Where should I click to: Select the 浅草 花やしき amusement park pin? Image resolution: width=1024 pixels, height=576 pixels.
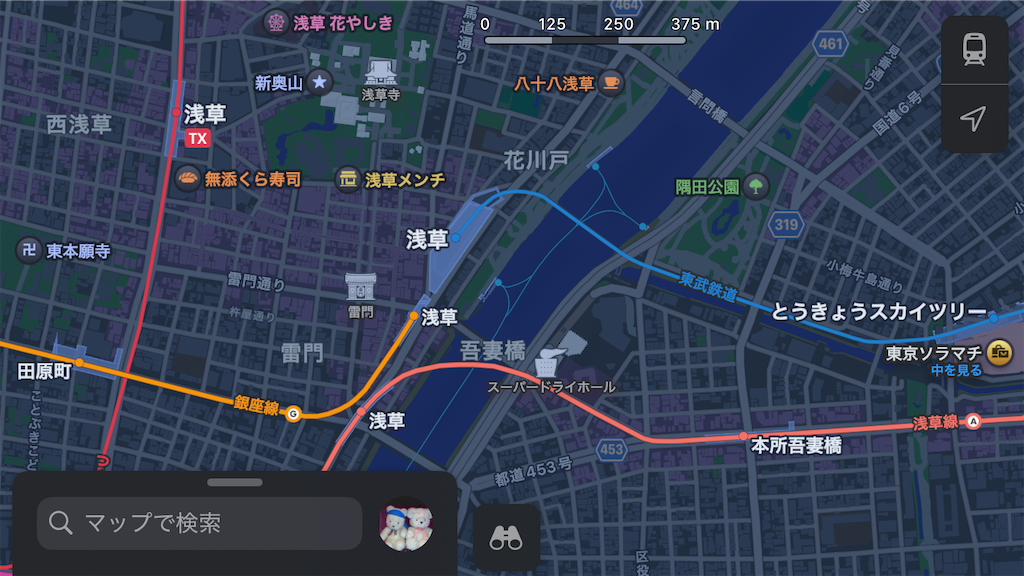coord(277,22)
